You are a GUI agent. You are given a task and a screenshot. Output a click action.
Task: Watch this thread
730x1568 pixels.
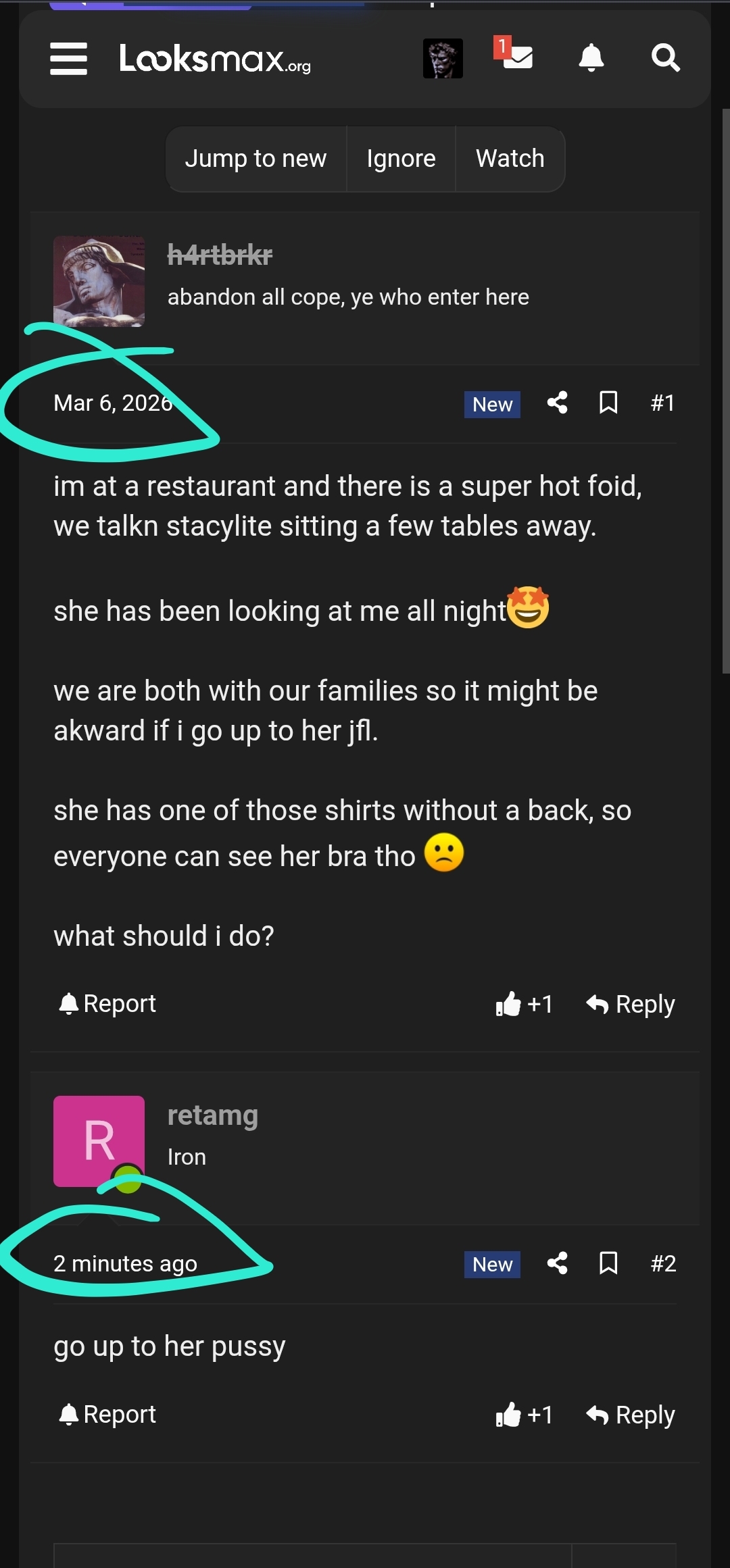pos(510,159)
